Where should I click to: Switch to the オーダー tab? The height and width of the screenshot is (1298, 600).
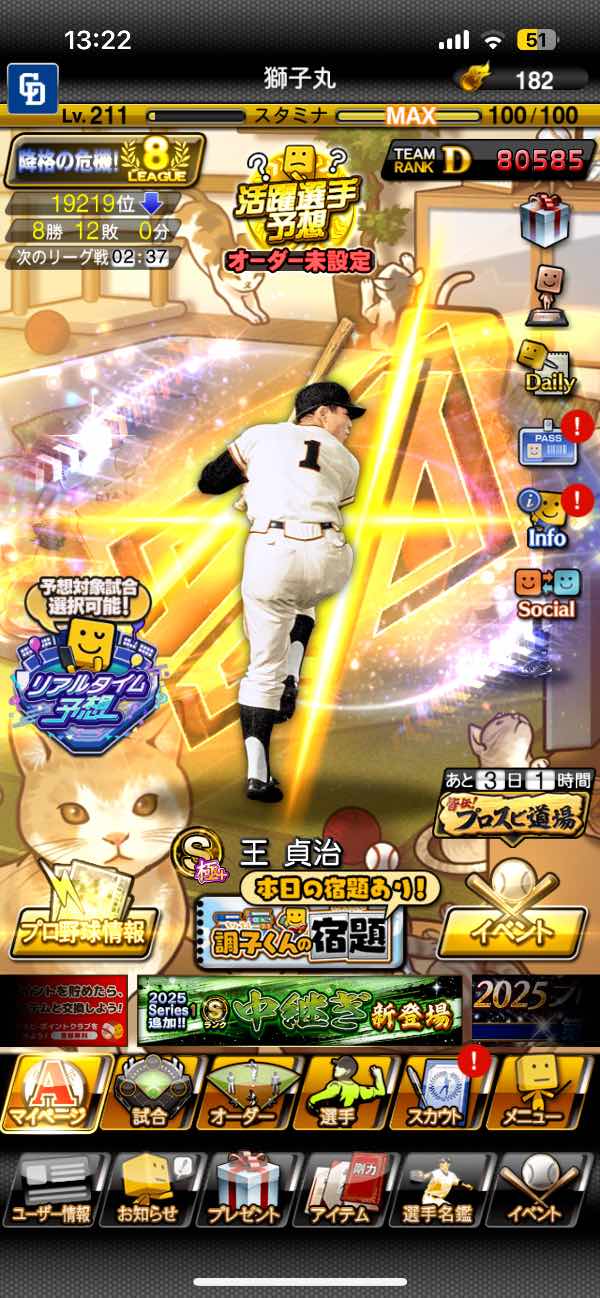click(x=243, y=1093)
